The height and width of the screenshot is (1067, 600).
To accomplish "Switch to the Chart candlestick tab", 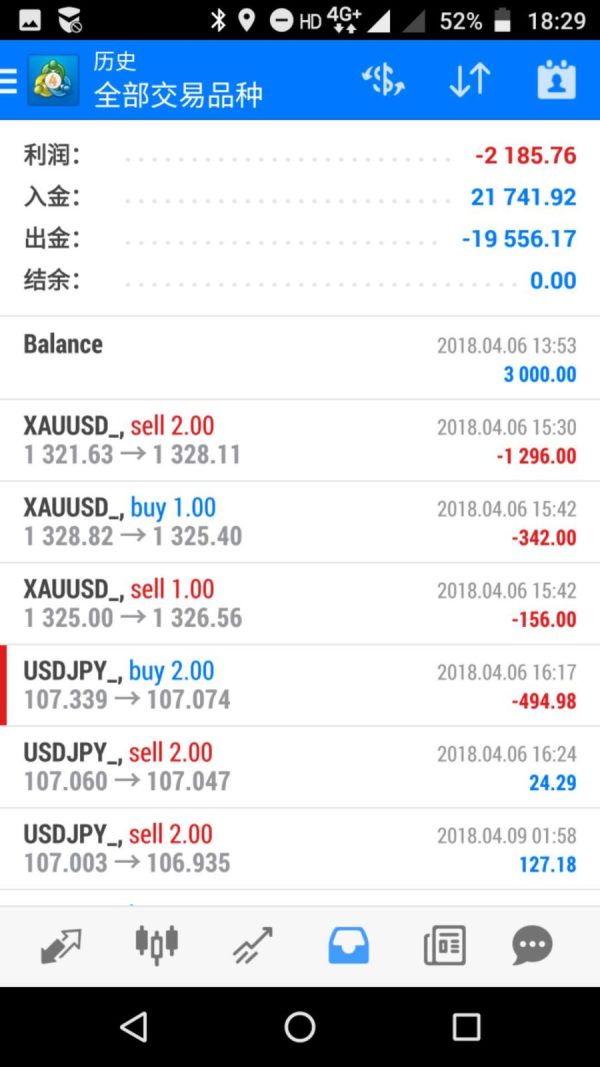I will point(156,945).
